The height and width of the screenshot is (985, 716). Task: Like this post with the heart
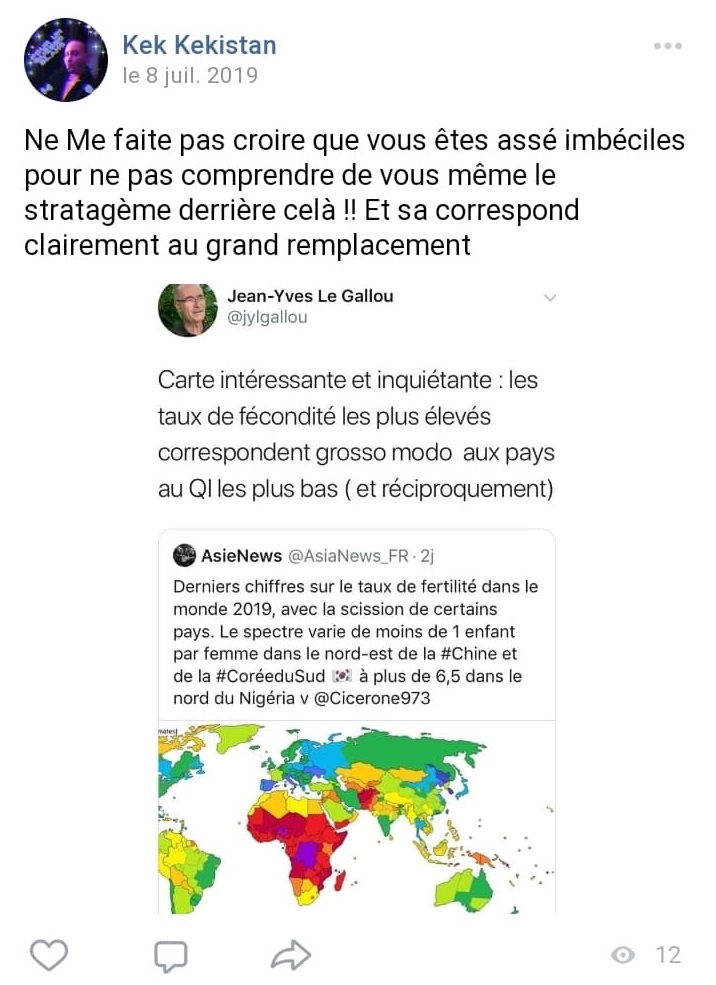[x=48, y=955]
